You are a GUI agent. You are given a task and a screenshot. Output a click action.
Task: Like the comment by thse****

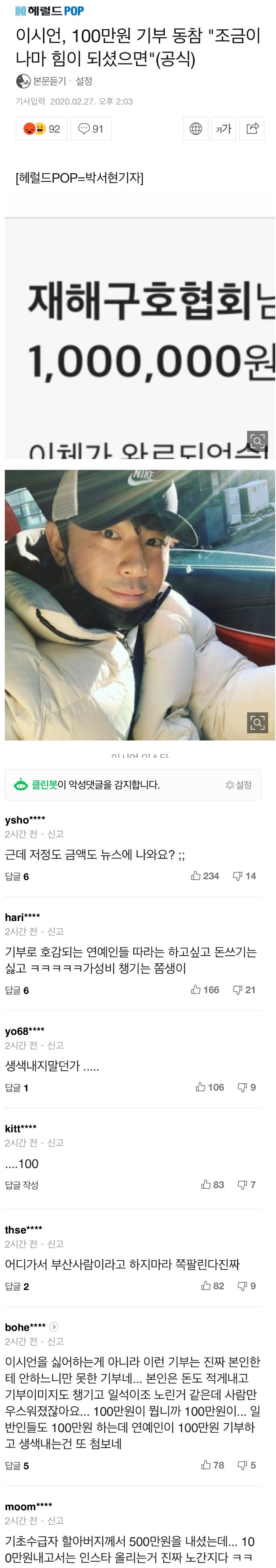[213, 1285]
